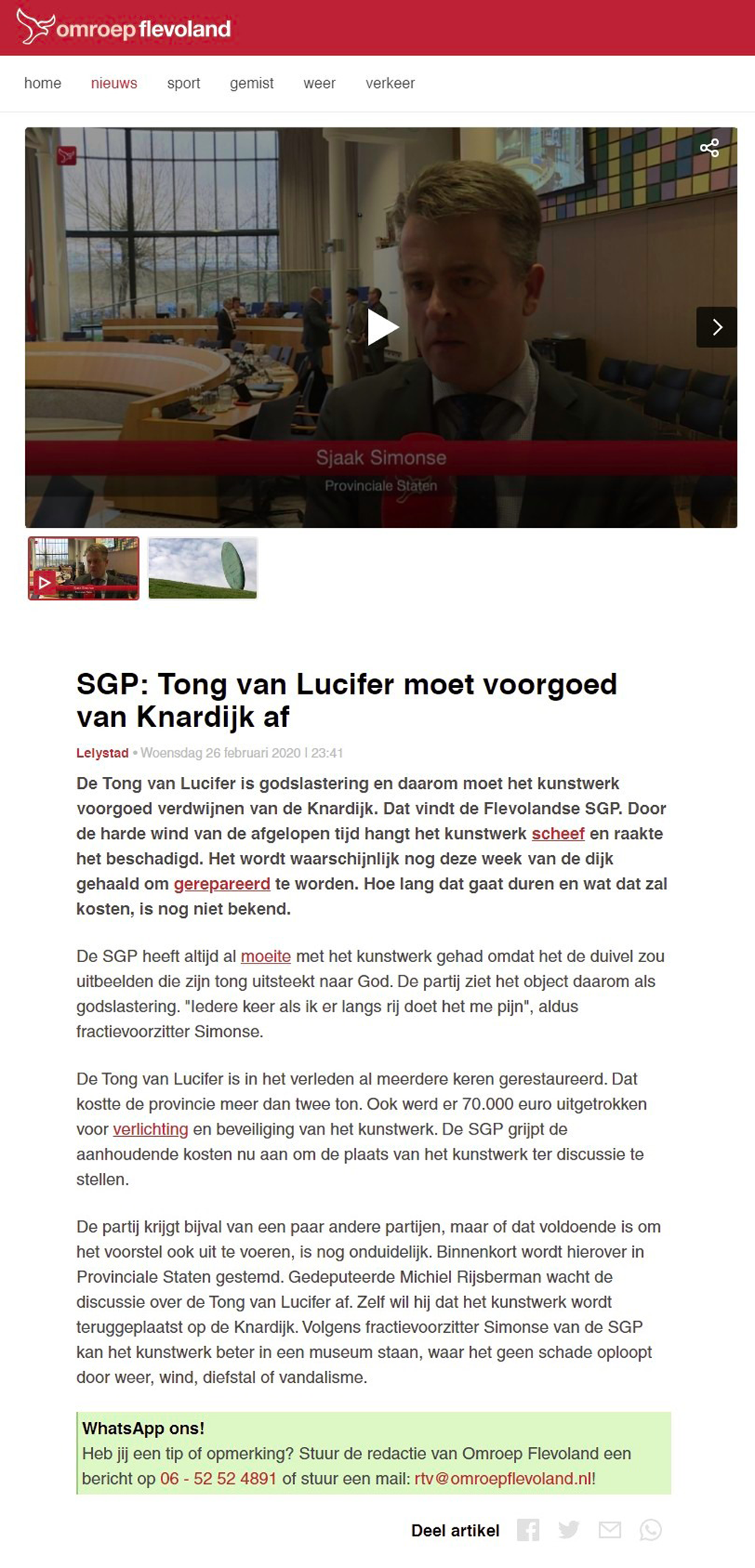Open the 'scheef' link
Viewport: 755px width, 1568px height.
tap(558, 834)
